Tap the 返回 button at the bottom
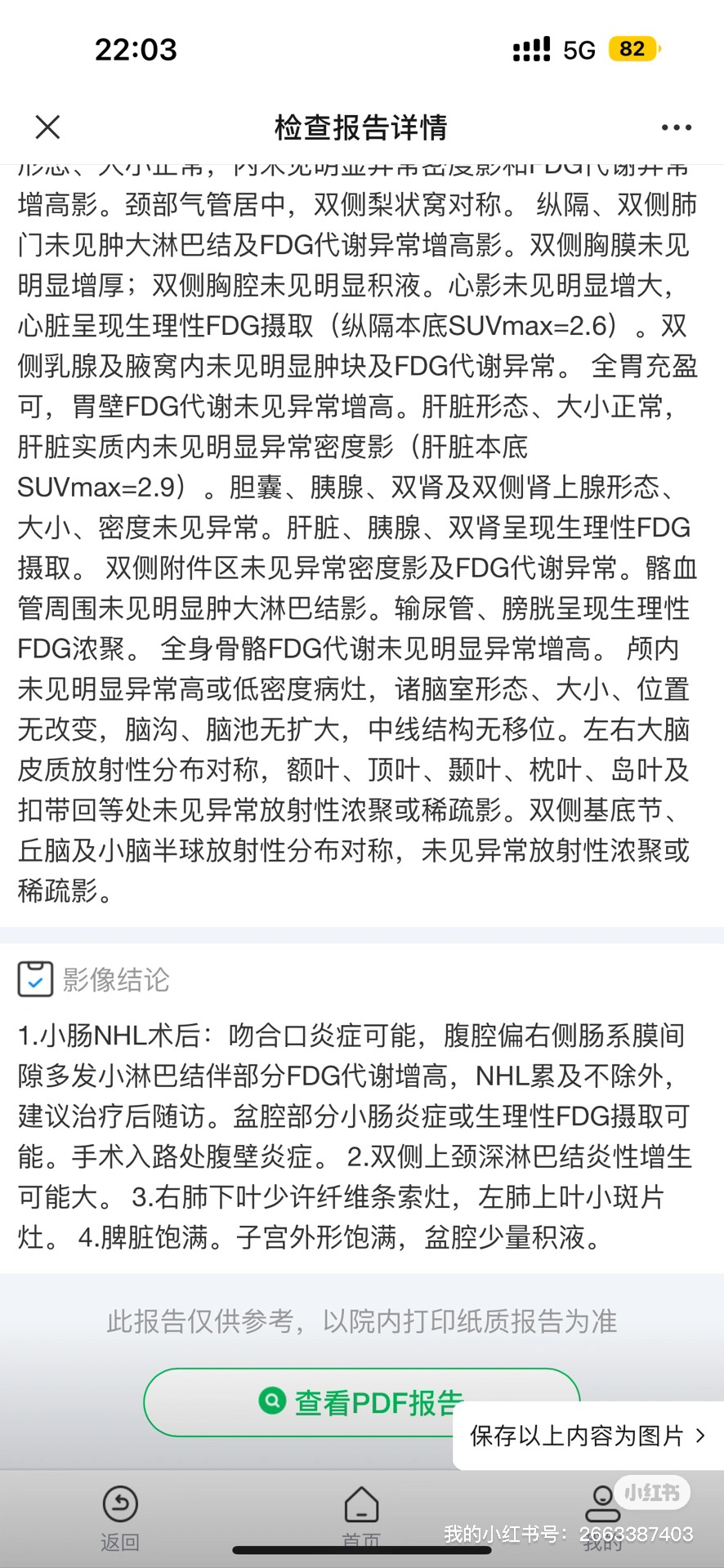Viewport: 724px width, 1568px height. coord(120,1518)
